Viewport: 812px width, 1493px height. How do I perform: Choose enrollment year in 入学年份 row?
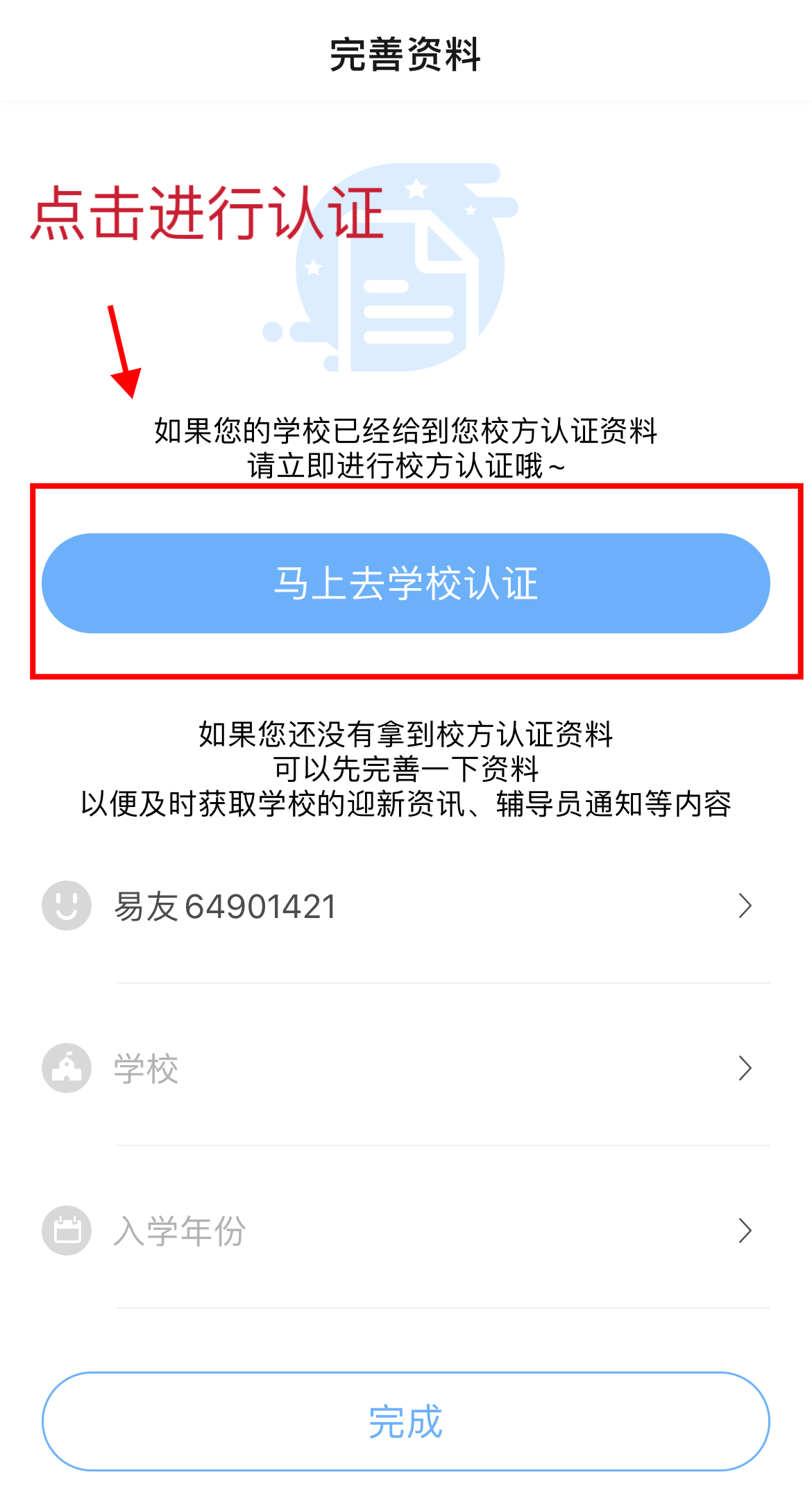[x=406, y=1231]
